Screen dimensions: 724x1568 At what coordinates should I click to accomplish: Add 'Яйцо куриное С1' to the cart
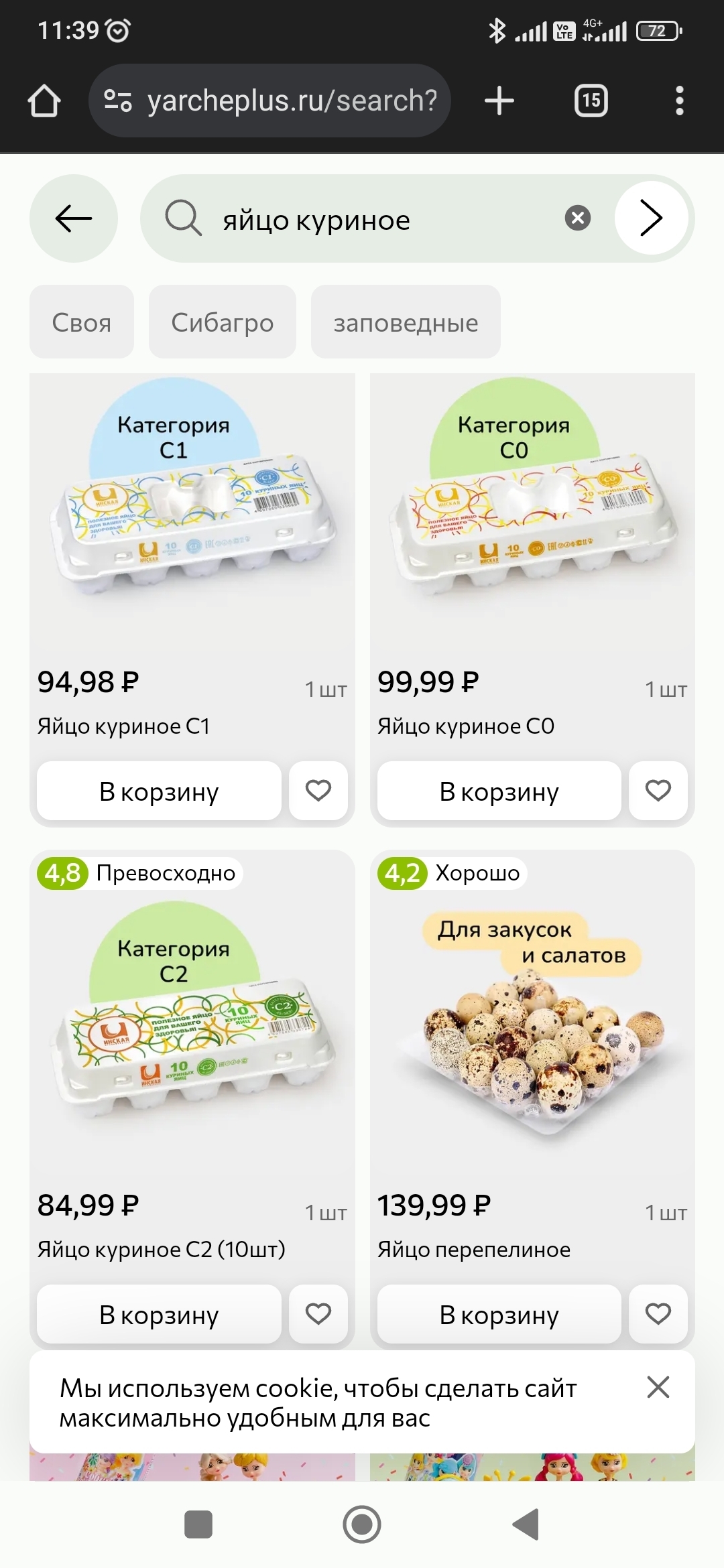click(x=159, y=791)
